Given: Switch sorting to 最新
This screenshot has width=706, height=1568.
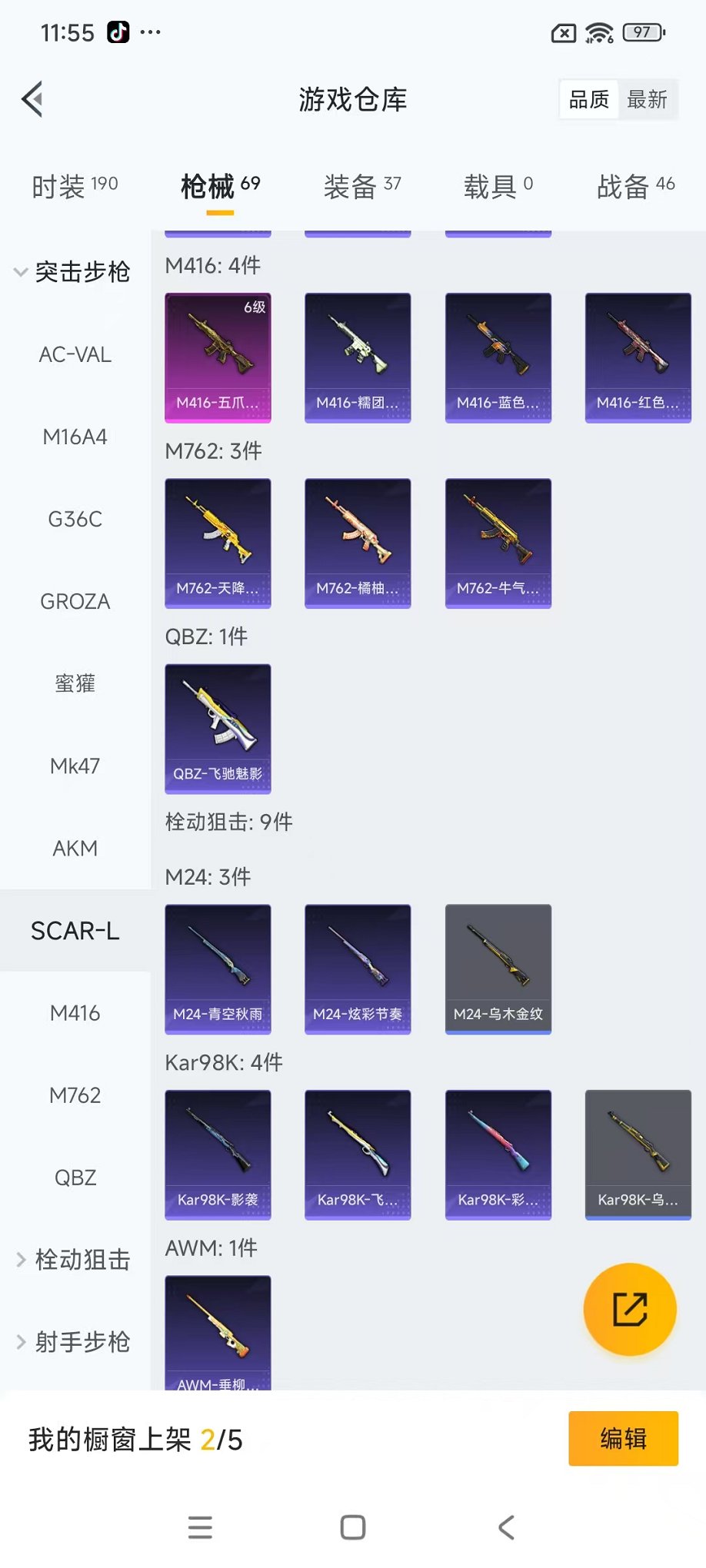Looking at the screenshot, I should click(648, 98).
